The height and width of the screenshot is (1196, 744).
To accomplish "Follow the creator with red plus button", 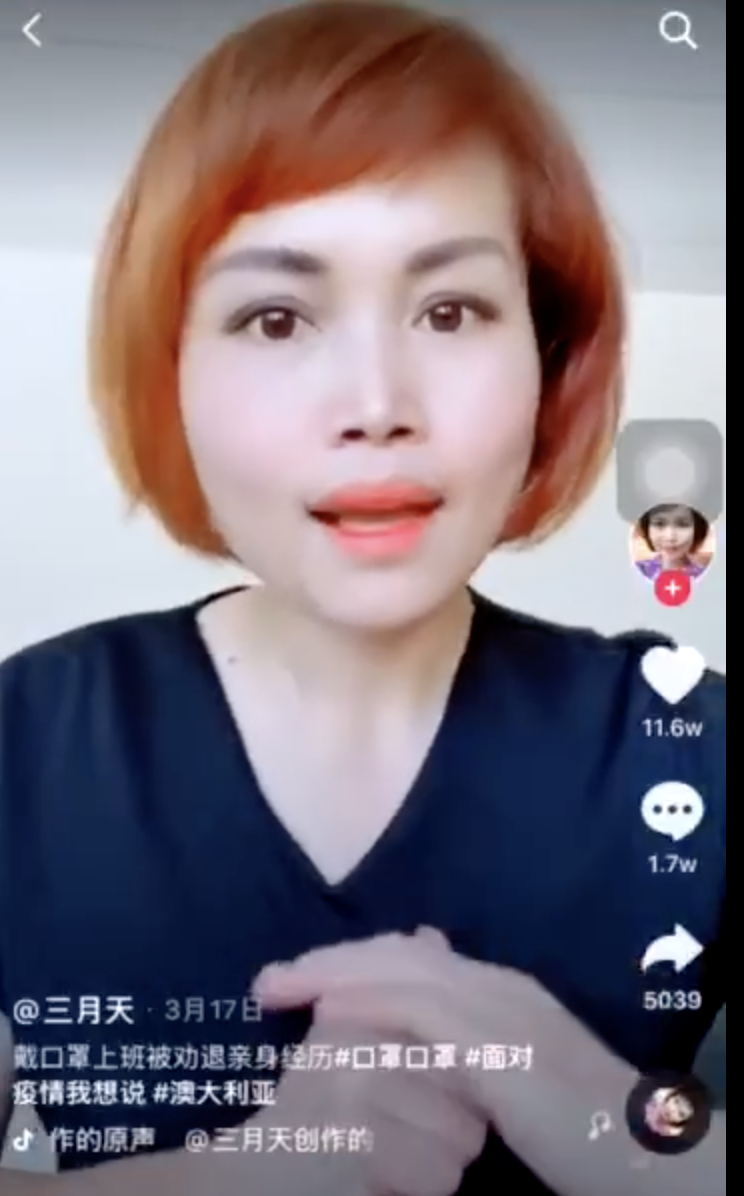I will pos(672,590).
